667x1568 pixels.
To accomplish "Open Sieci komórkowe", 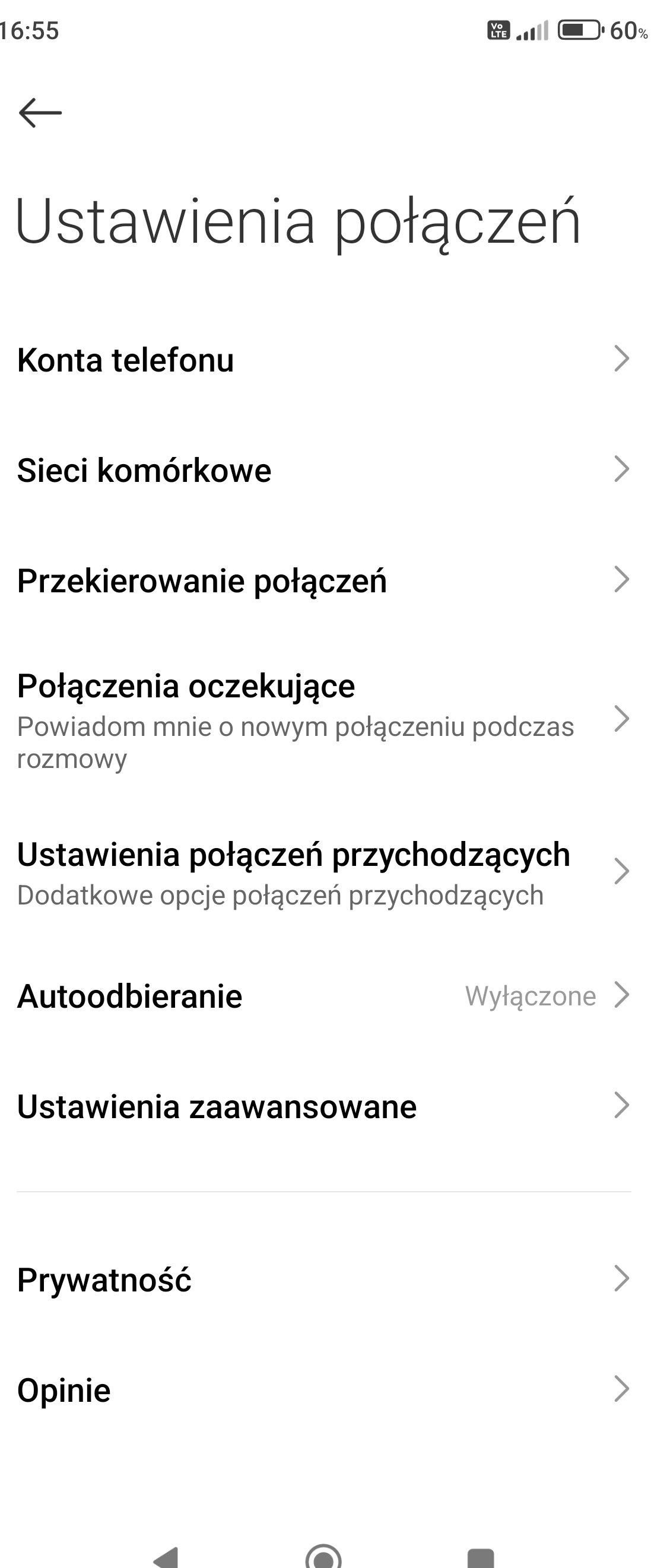I will [x=323, y=470].
